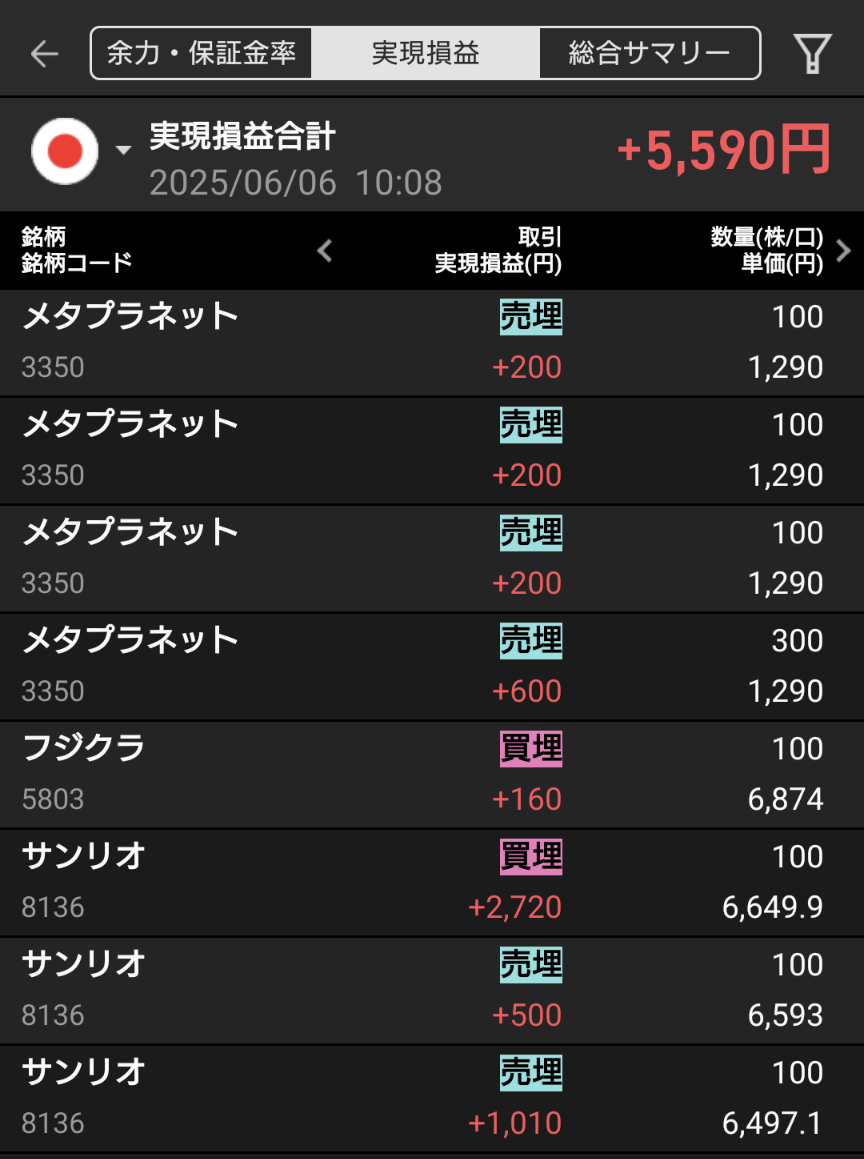
Task: Switch to the 余力・保証金率 tab
Action: 201,53
